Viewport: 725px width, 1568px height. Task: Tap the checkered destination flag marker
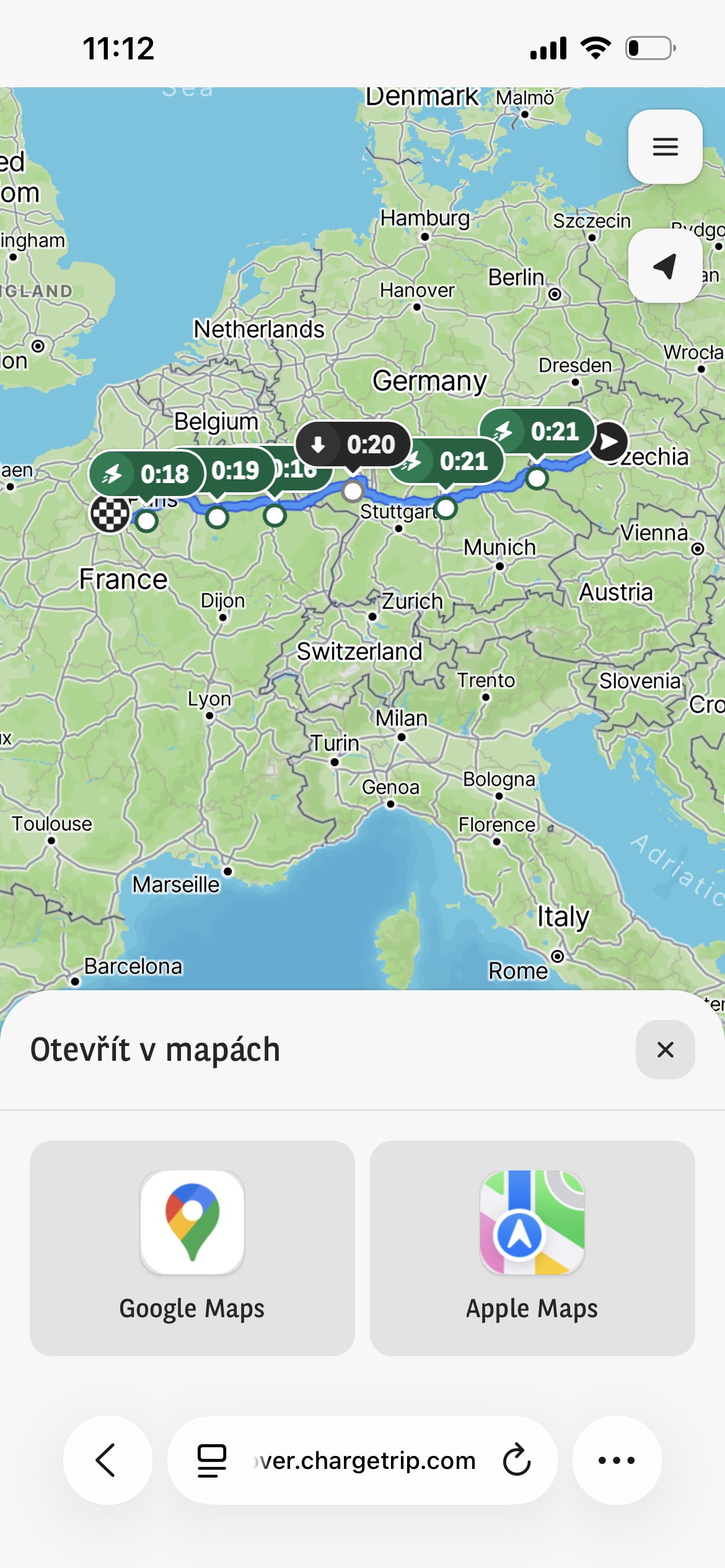pos(110,513)
